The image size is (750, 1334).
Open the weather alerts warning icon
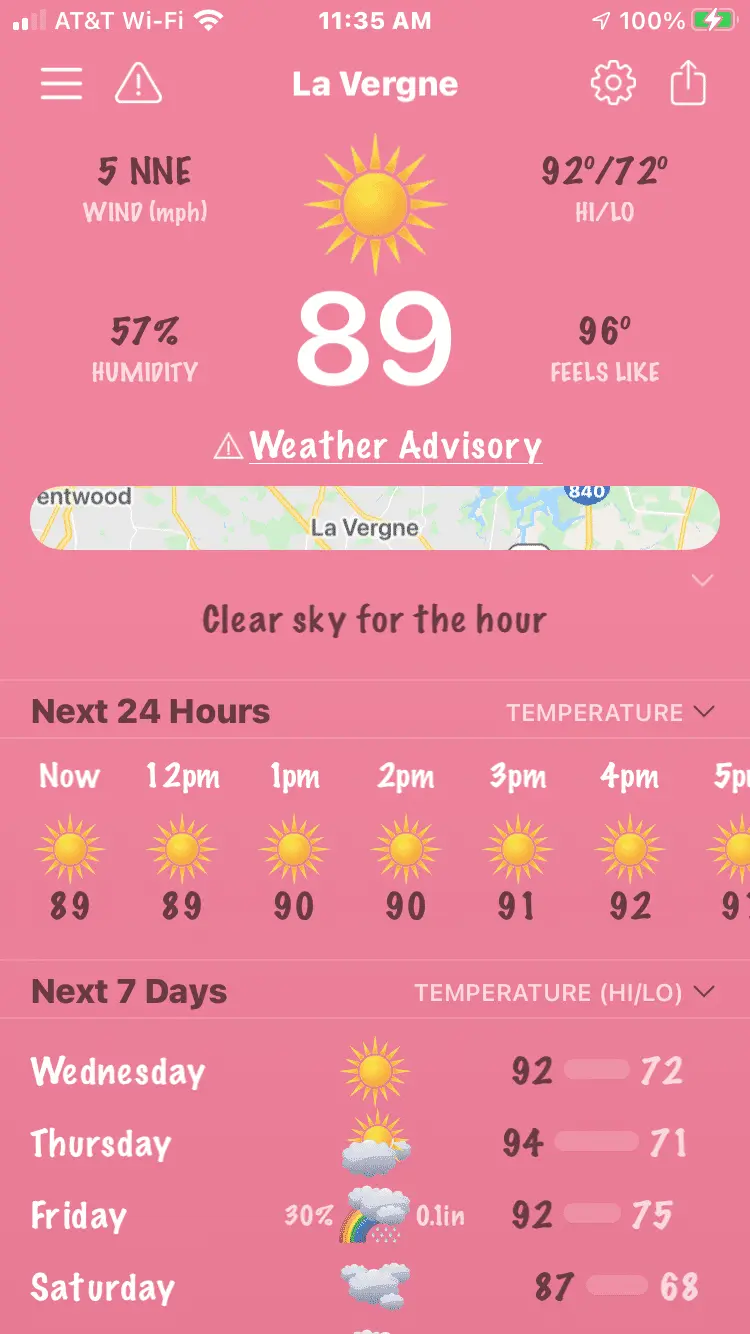(138, 84)
